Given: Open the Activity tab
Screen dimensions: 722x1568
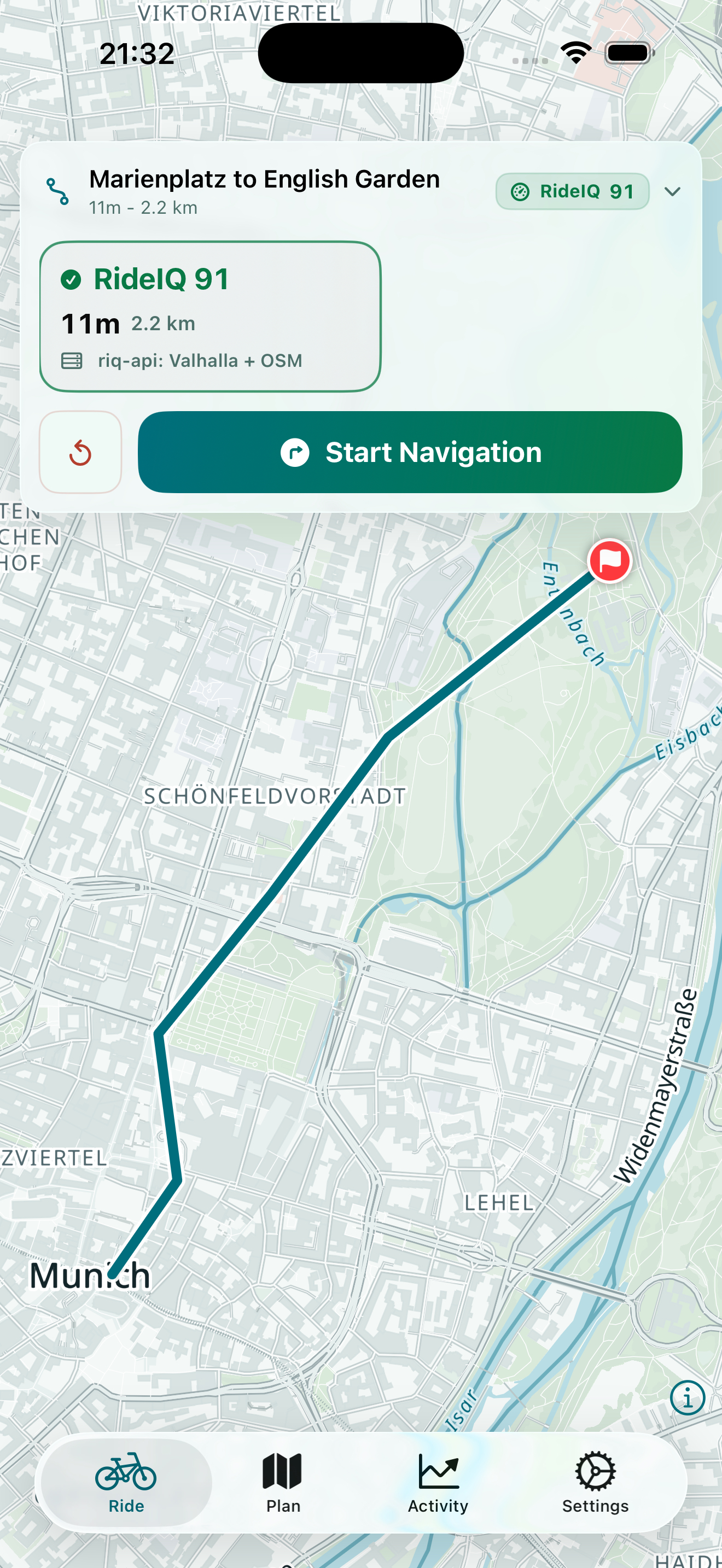Looking at the screenshot, I should (438, 1483).
